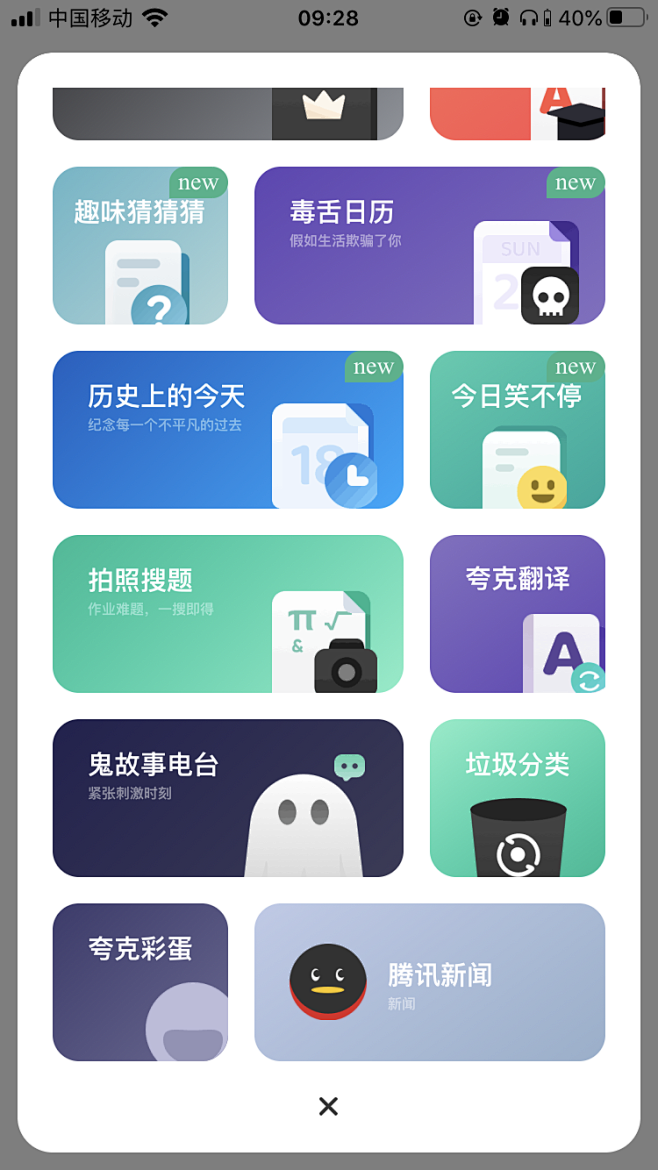The height and width of the screenshot is (1170, 658).
Task: Open the red graduation cap card
Action: point(517,113)
